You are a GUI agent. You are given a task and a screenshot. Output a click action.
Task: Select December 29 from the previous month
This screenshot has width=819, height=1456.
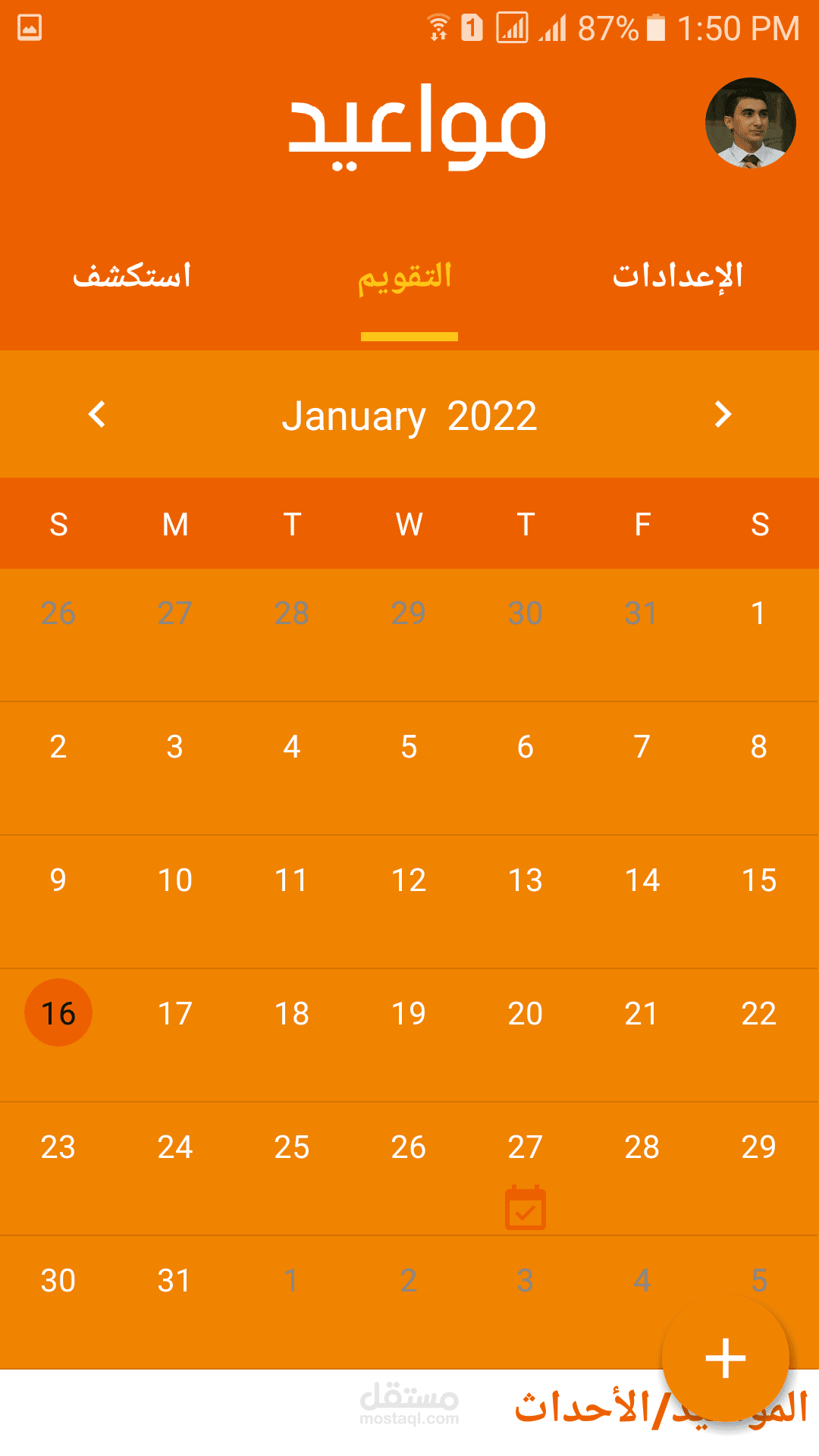point(409,613)
